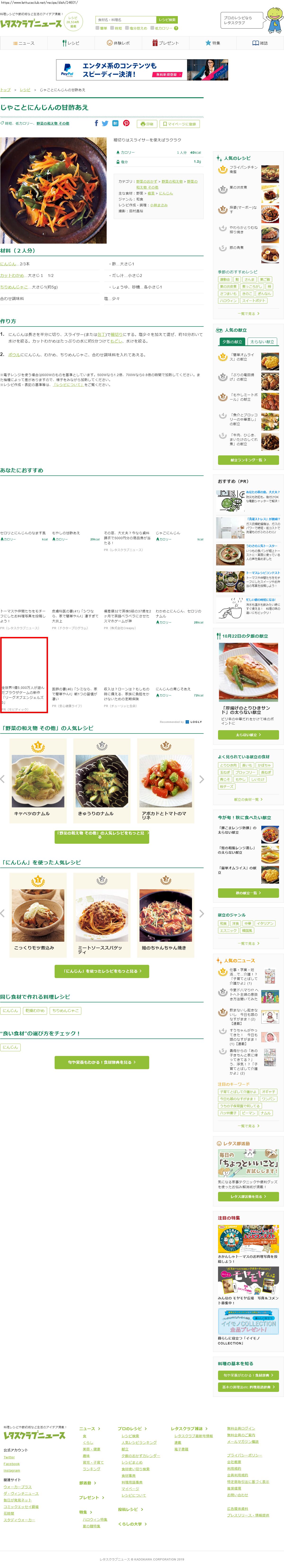The width and height of the screenshot is (284, 1568).
Task: Open the にんじん ingredient link
Action: coord(9,263)
